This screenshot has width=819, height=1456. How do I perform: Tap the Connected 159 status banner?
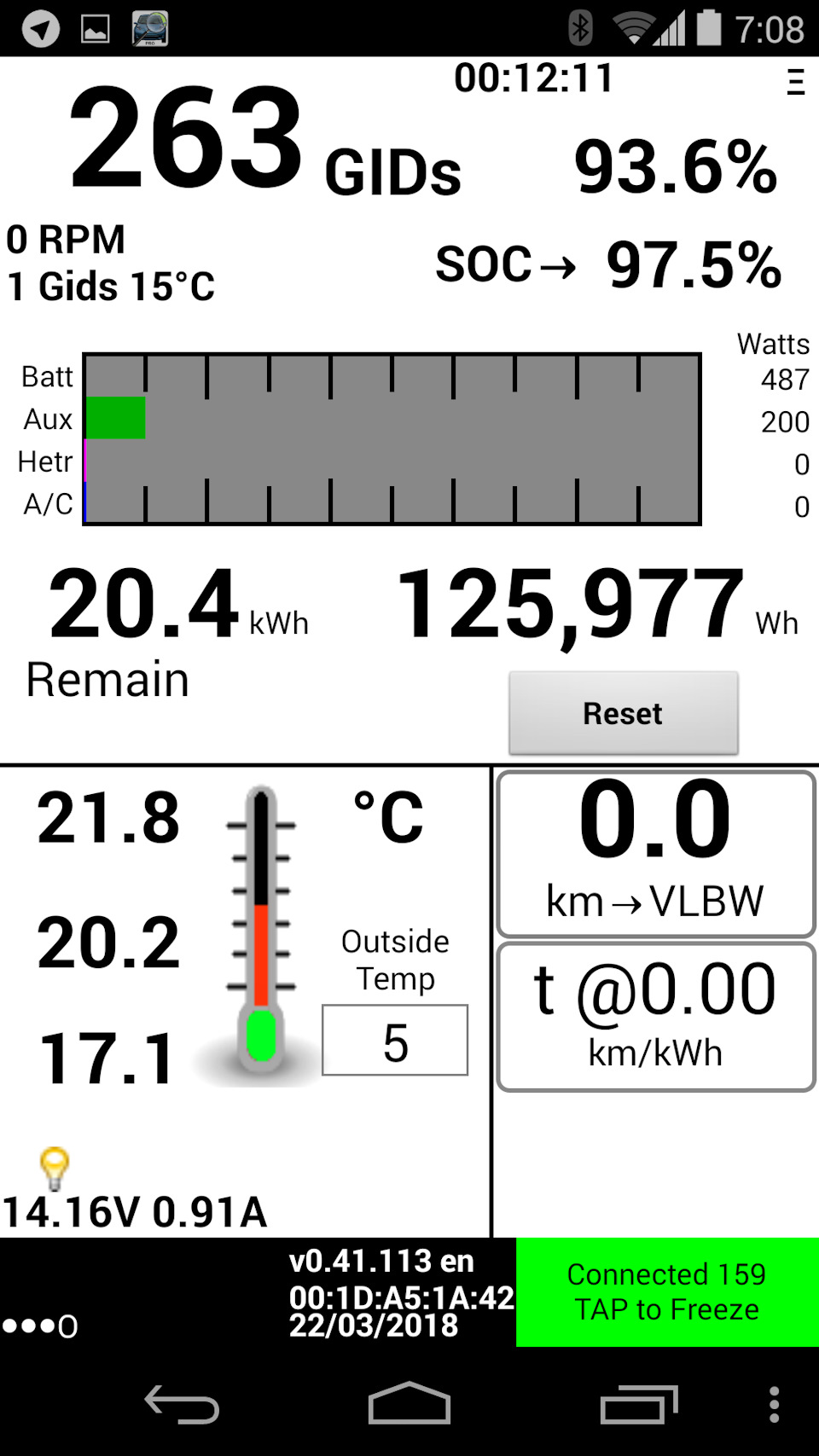665,1274
